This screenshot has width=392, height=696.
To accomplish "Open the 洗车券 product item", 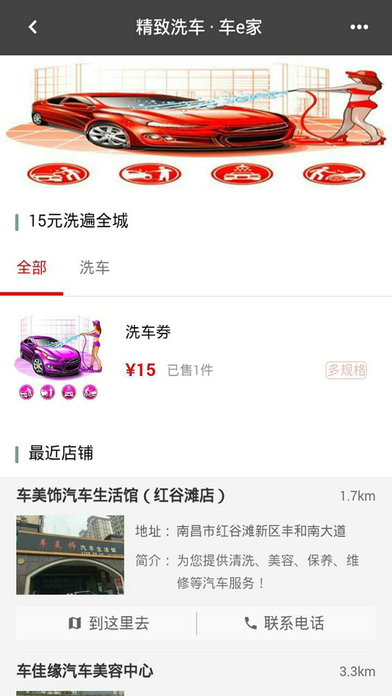I will tap(196, 358).
